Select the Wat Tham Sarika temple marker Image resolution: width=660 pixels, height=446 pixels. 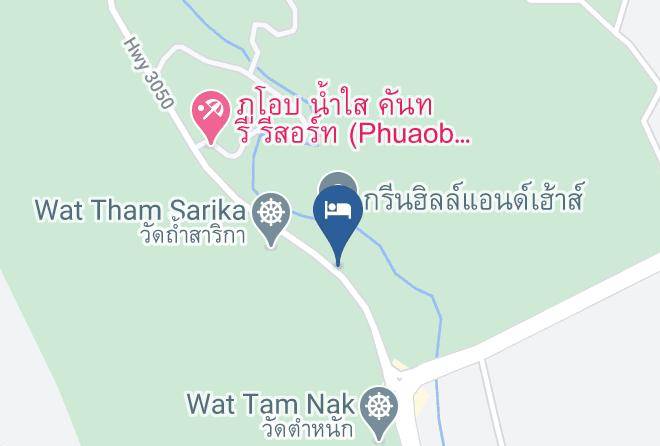point(271,219)
